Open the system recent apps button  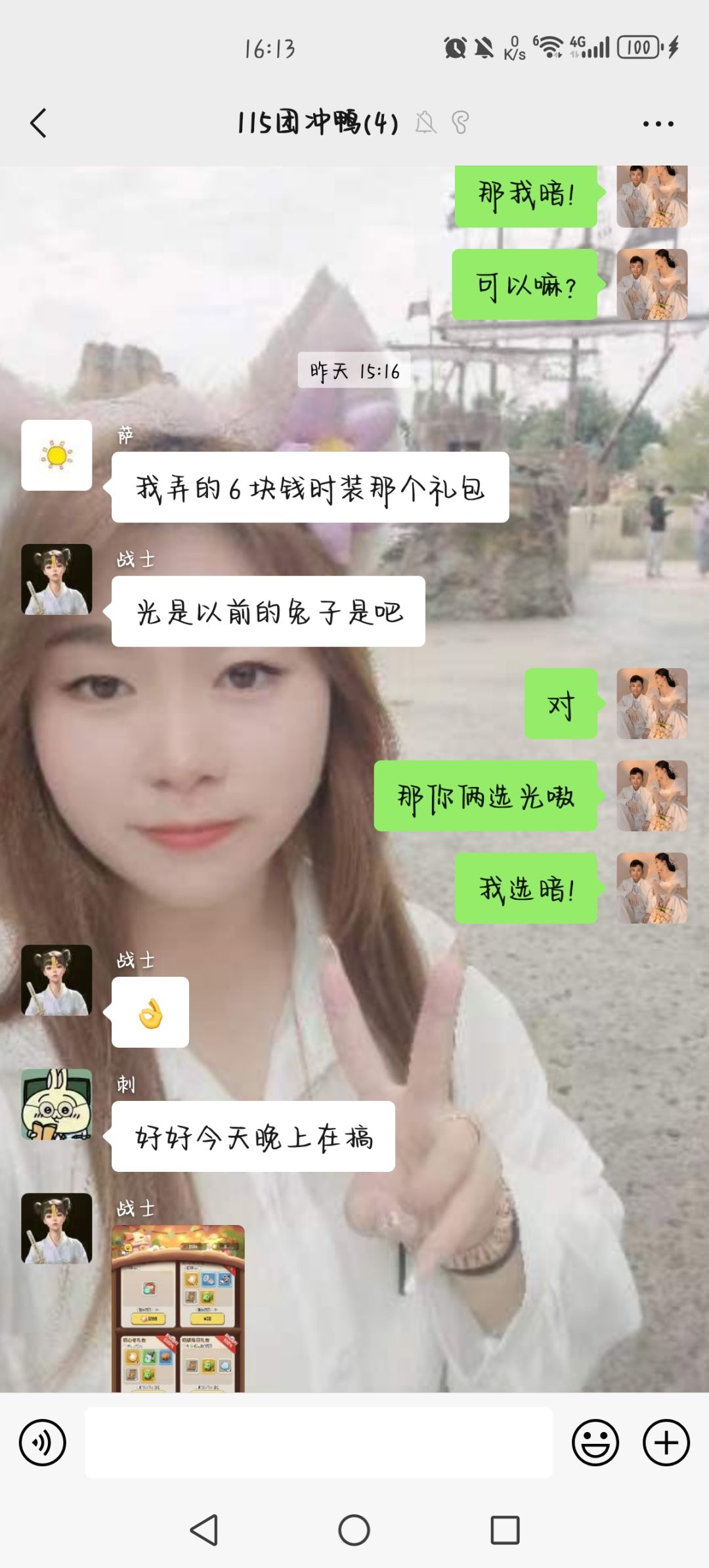[x=505, y=1531]
